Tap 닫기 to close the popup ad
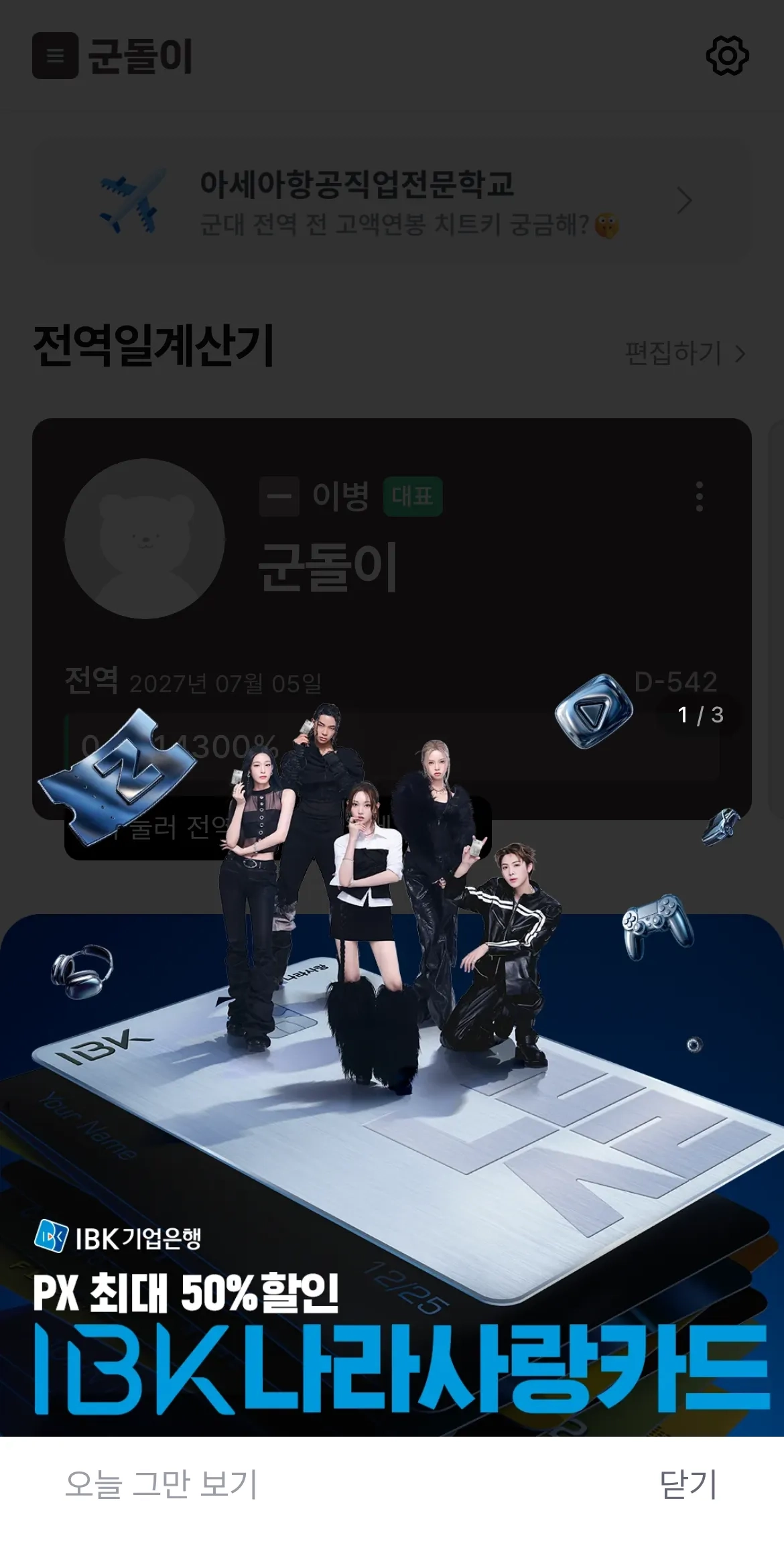 pyautogui.click(x=688, y=1484)
